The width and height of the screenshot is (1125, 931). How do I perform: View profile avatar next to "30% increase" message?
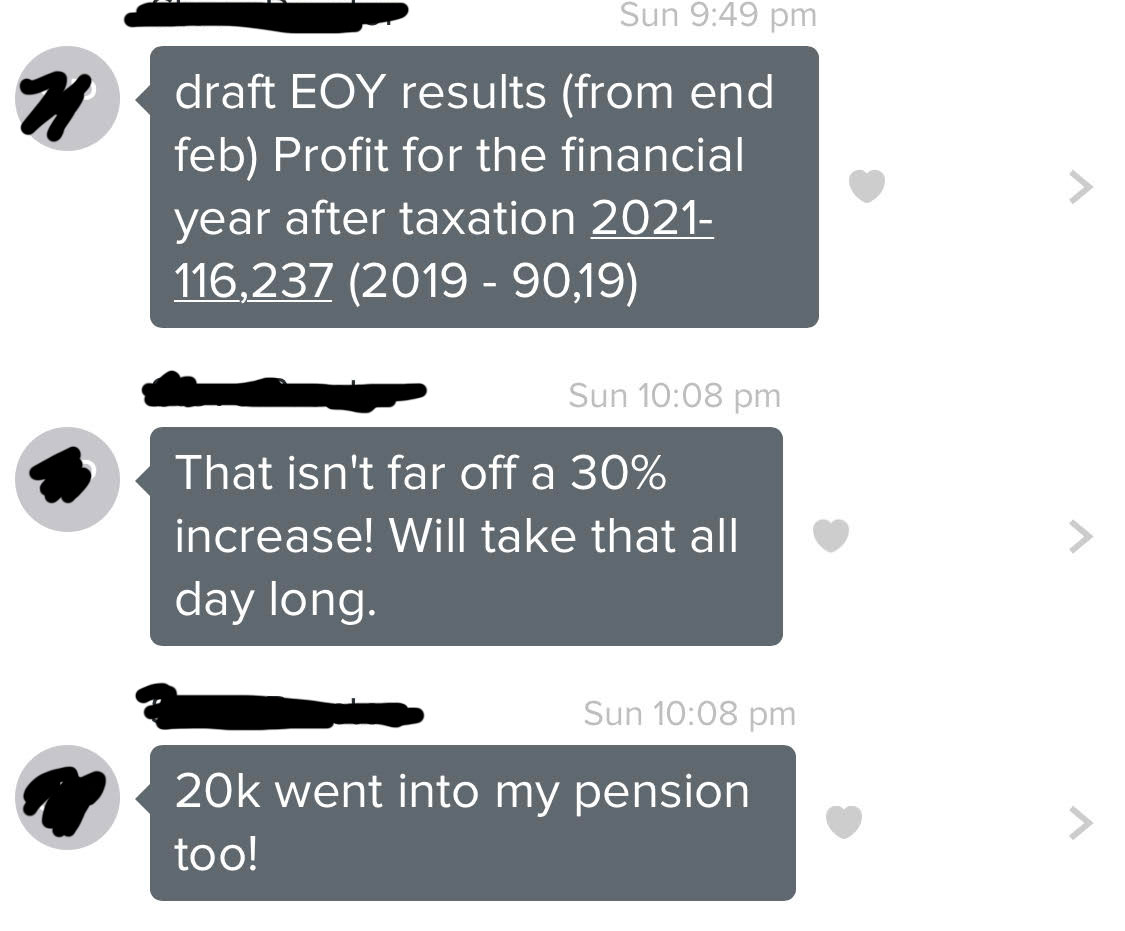[x=67, y=479]
